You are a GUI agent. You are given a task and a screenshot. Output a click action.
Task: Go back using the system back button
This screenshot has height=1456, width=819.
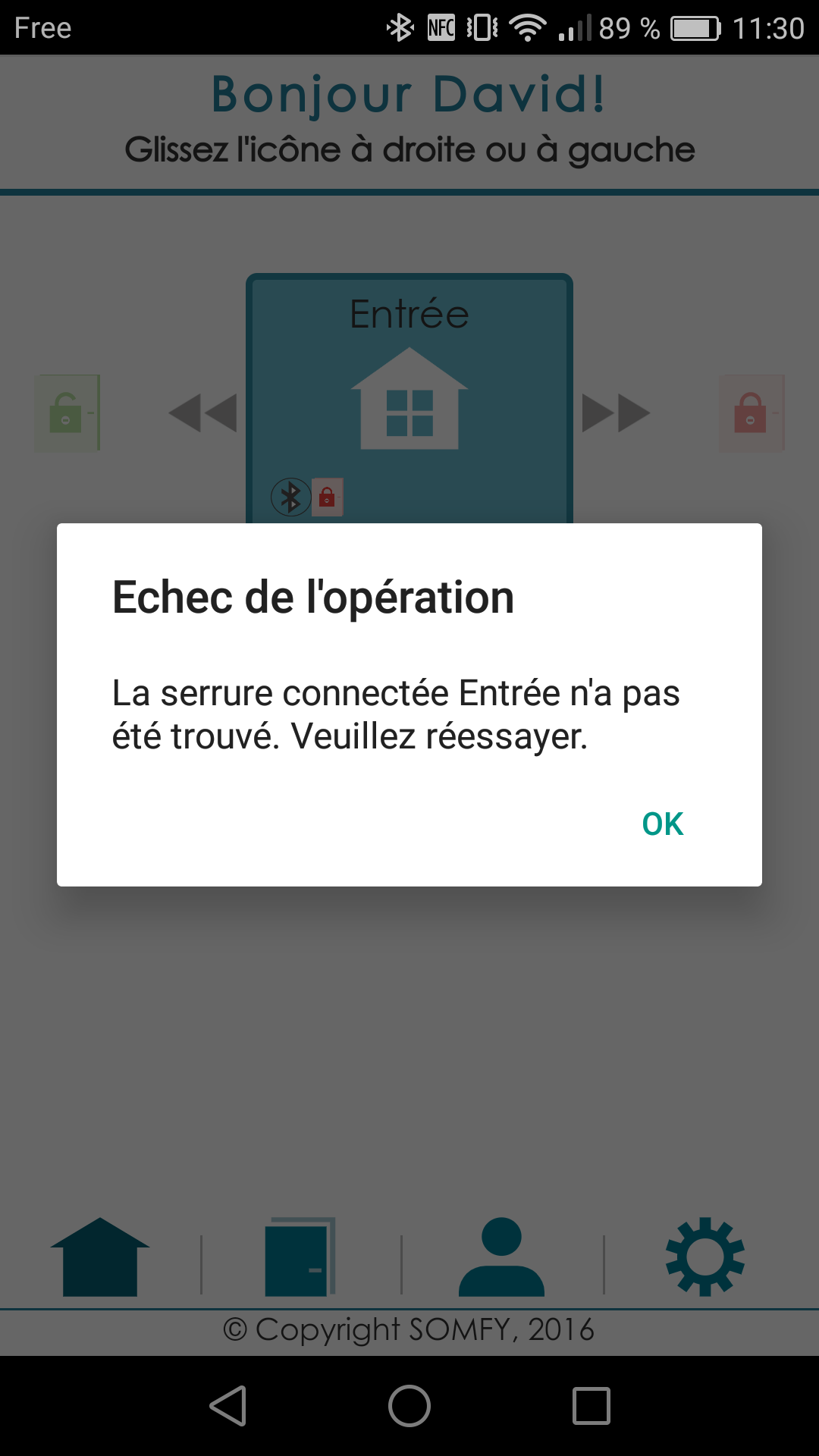click(228, 1405)
